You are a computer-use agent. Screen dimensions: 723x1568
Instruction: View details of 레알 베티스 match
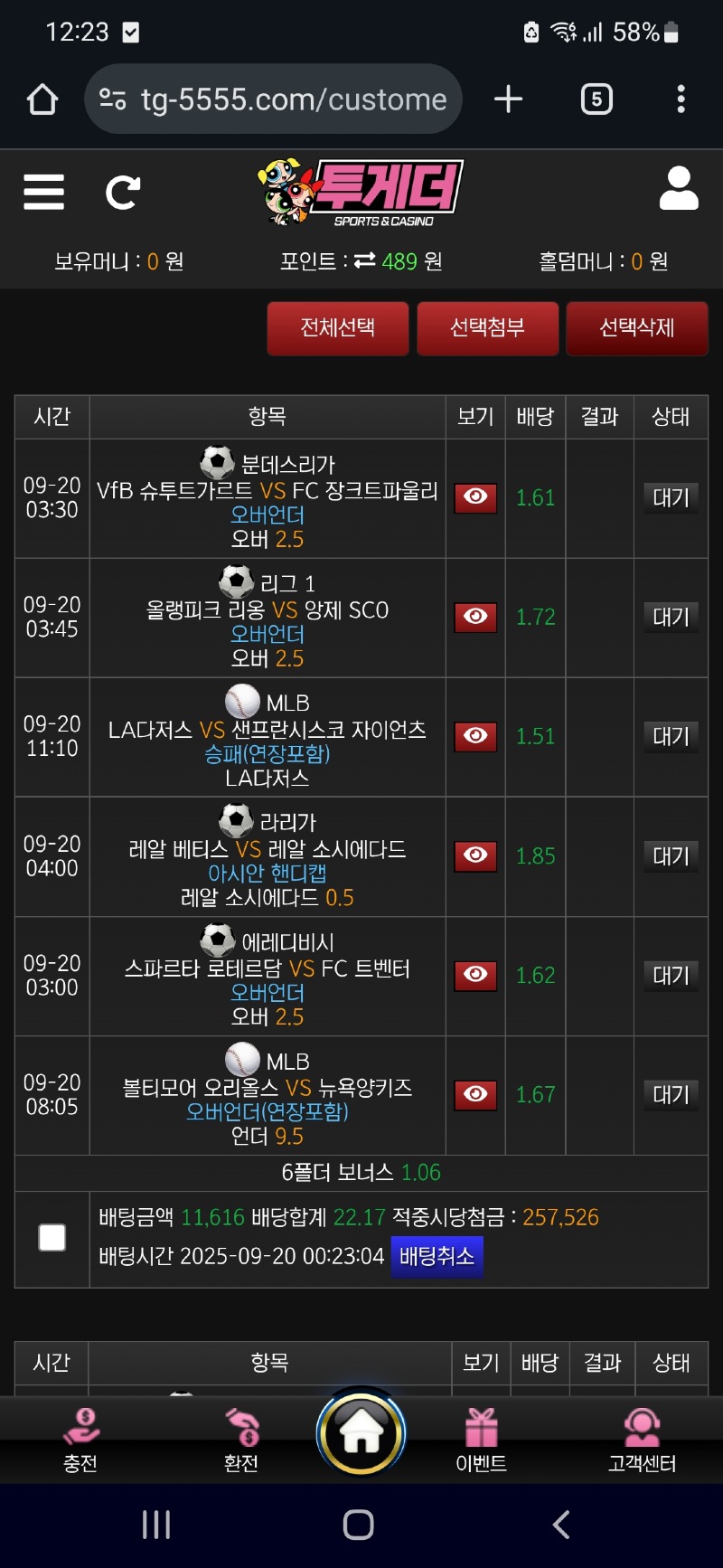(475, 855)
